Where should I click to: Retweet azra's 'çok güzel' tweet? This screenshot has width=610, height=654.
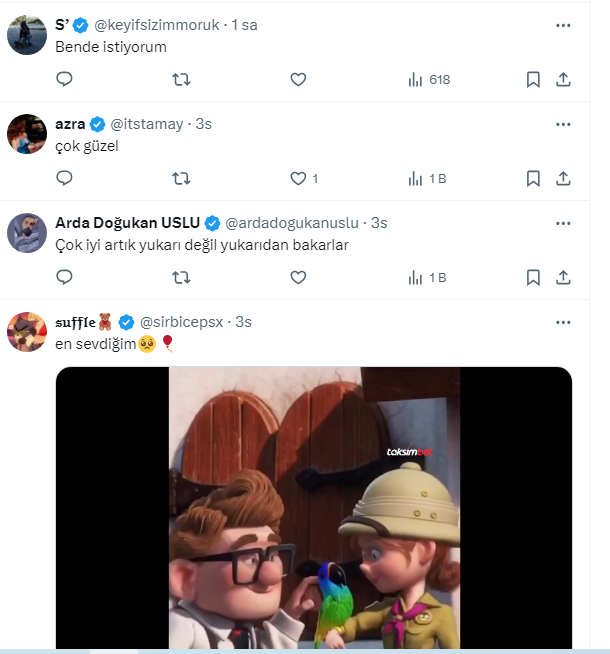point(181,178)
